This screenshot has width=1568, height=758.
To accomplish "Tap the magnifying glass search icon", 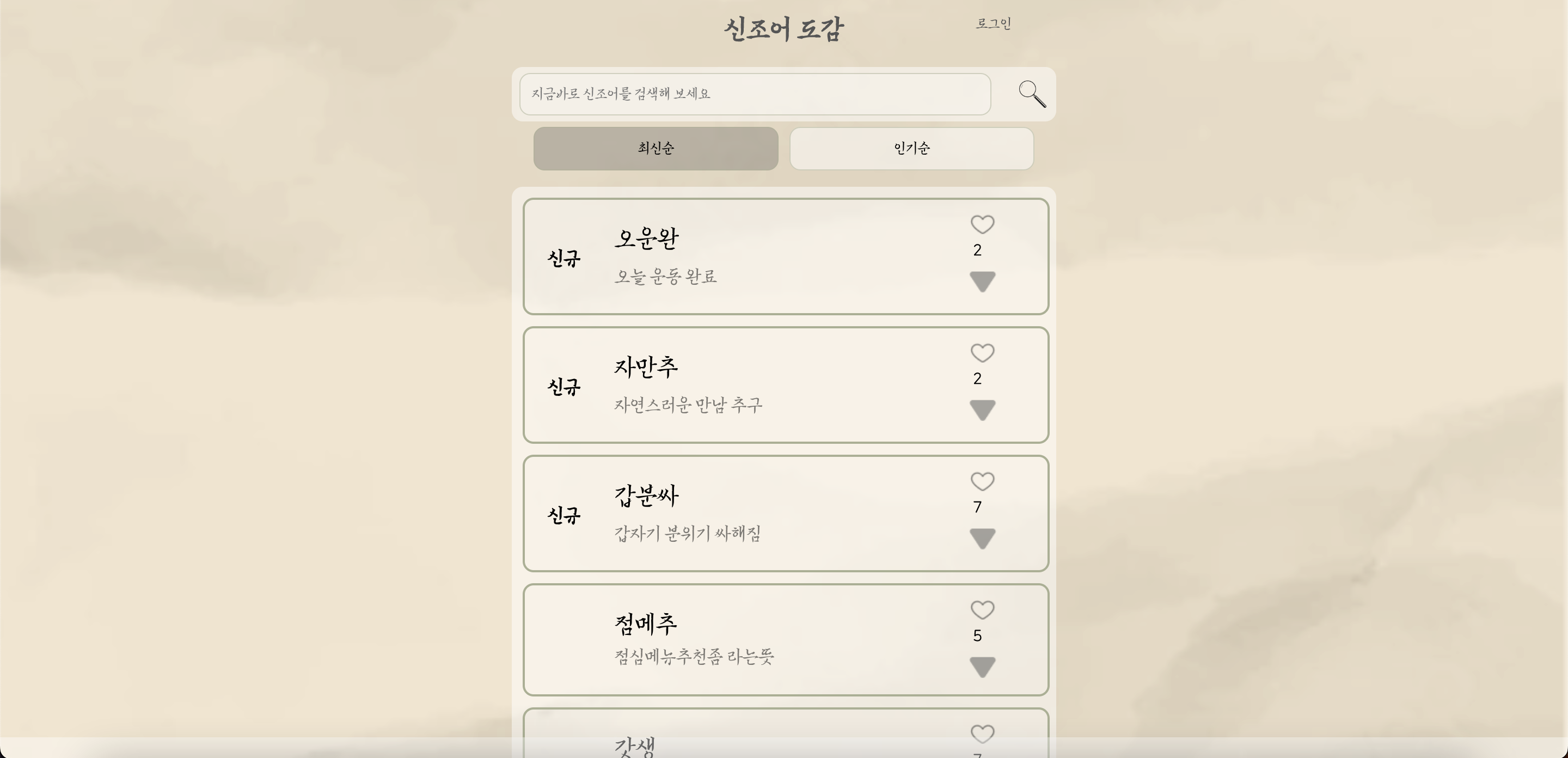I will [x=1032, y=94].
